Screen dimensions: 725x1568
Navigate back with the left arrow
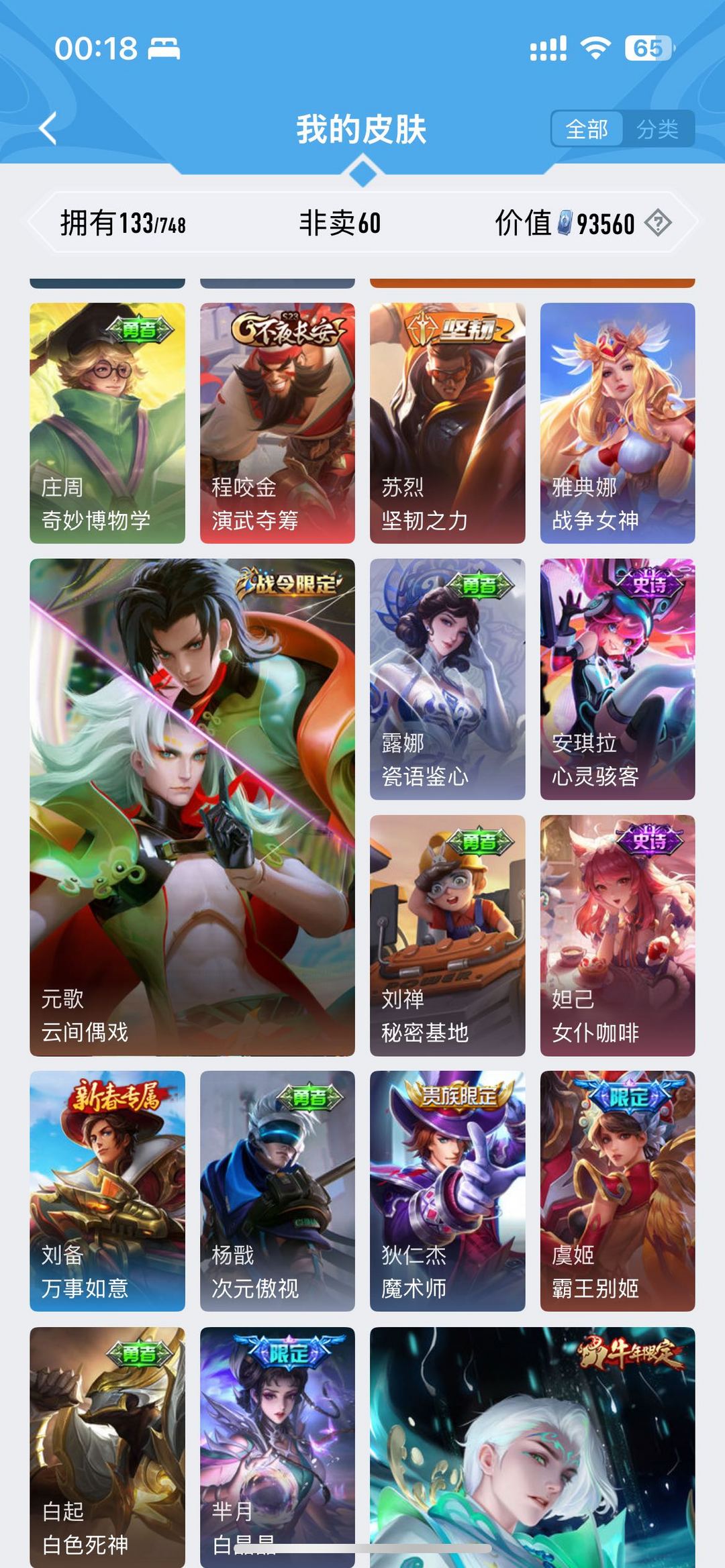49,129
